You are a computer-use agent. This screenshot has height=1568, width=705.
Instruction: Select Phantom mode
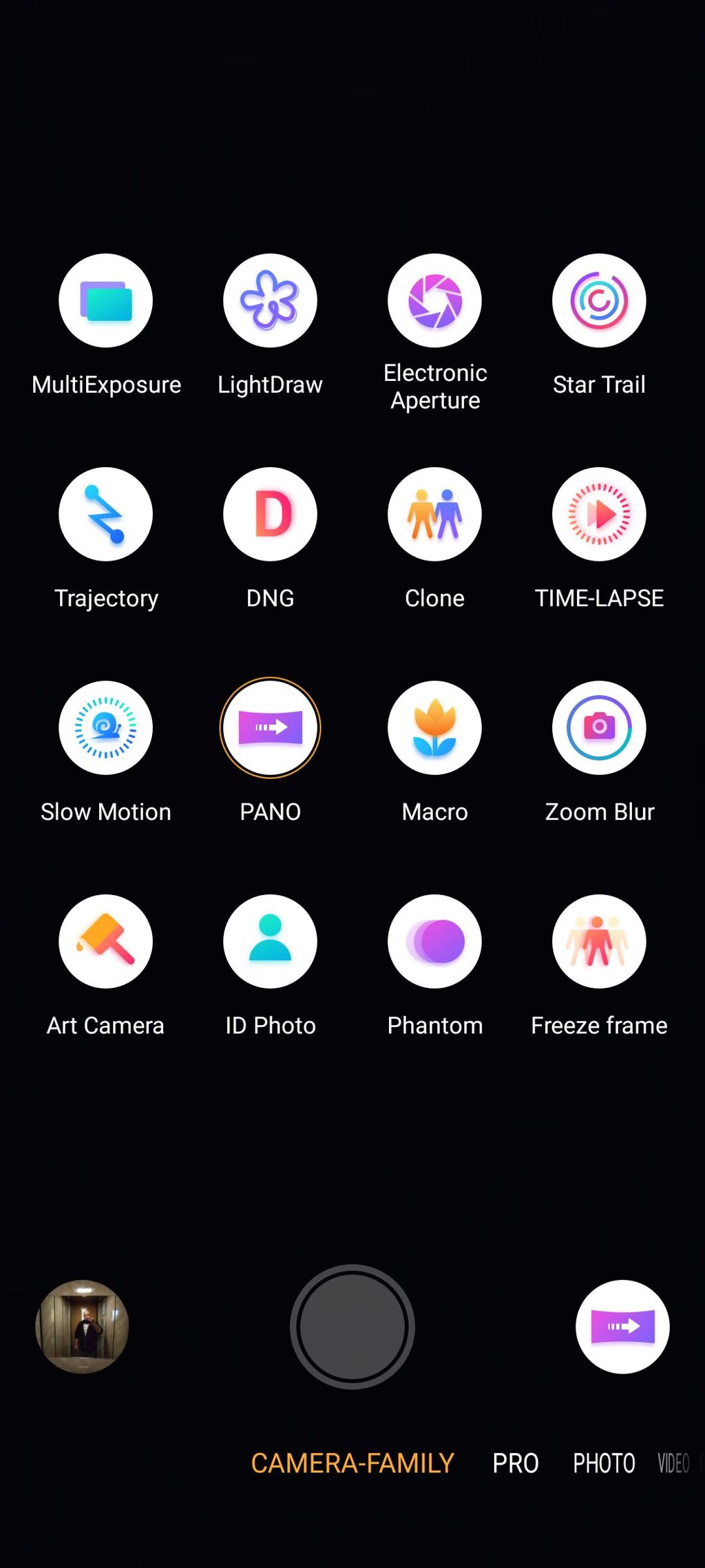pos(434,942)
